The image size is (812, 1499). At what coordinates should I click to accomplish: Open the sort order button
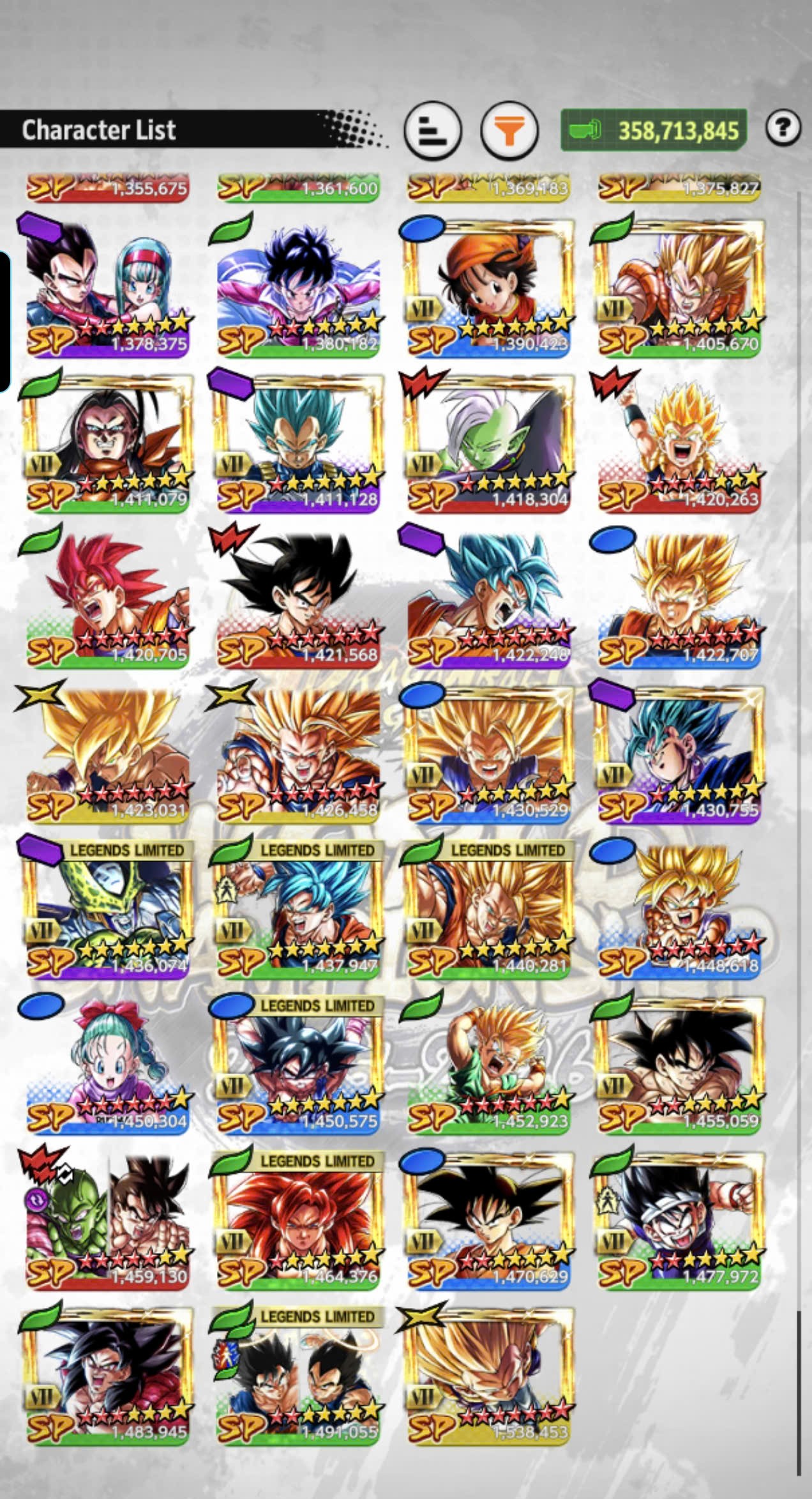click(x=432, y=130)
